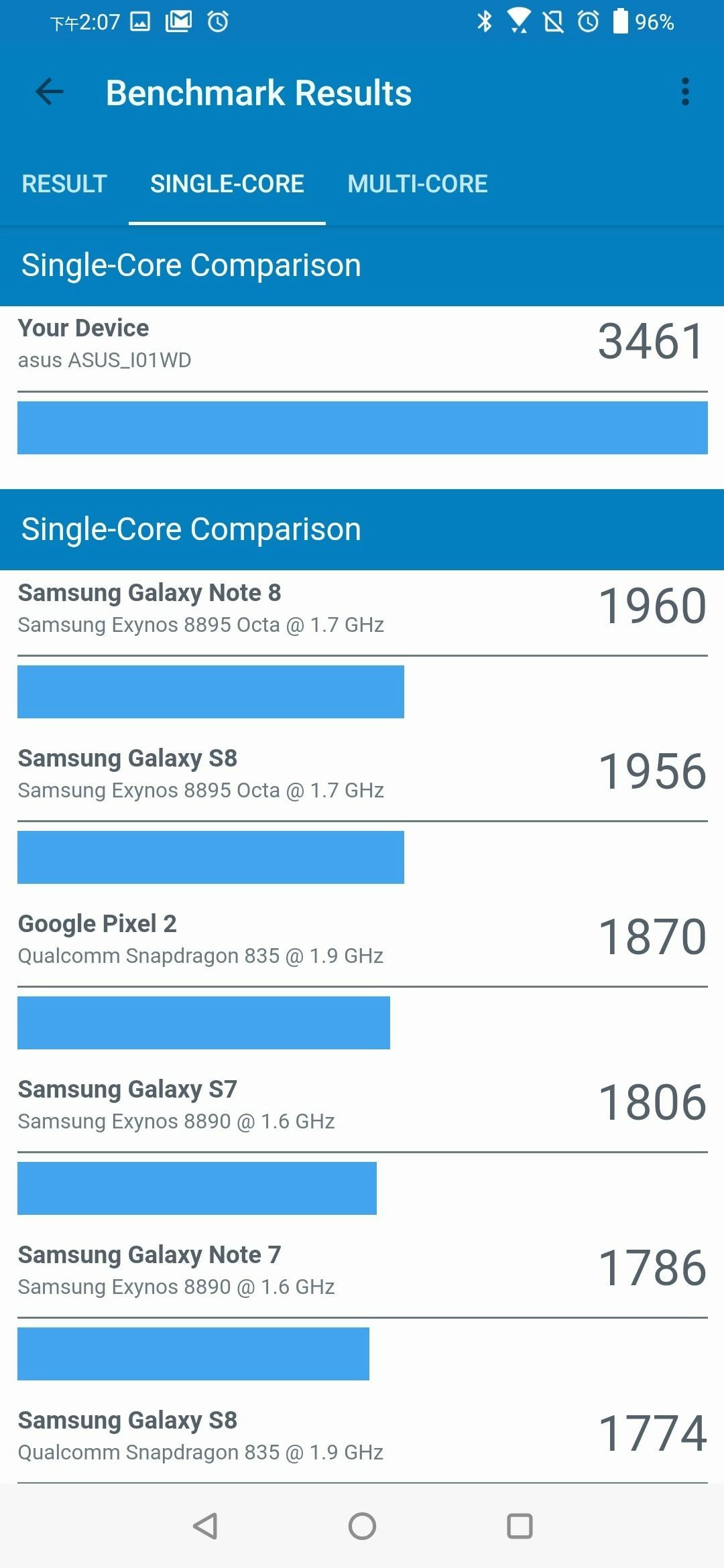
Task: Tap the system home button
Action: [362, 1526]
